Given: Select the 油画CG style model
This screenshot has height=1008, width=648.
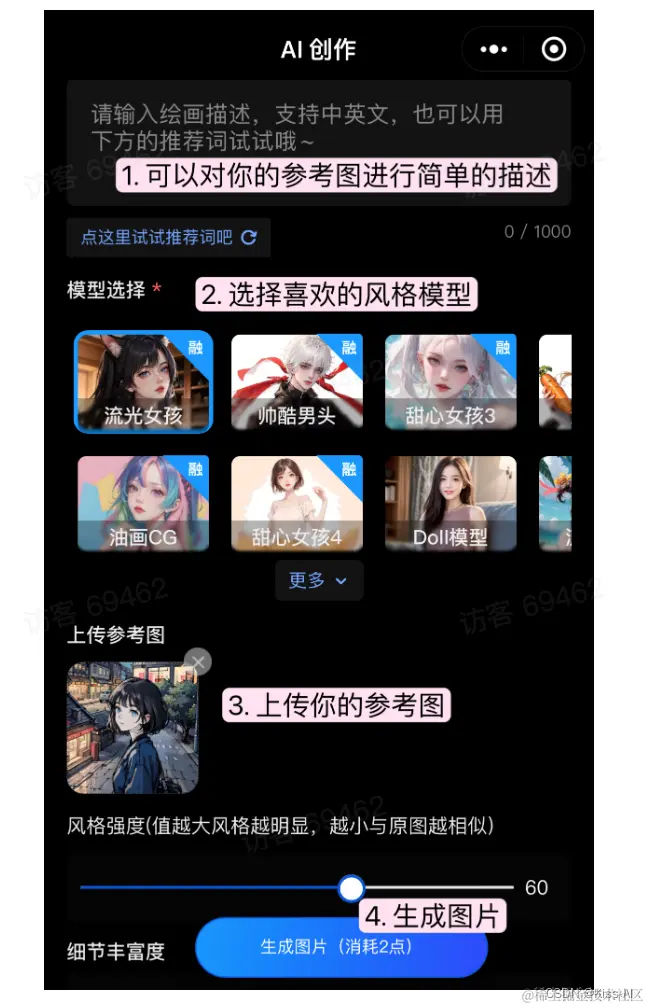Looking at the screenshot, I should [143, 503].
